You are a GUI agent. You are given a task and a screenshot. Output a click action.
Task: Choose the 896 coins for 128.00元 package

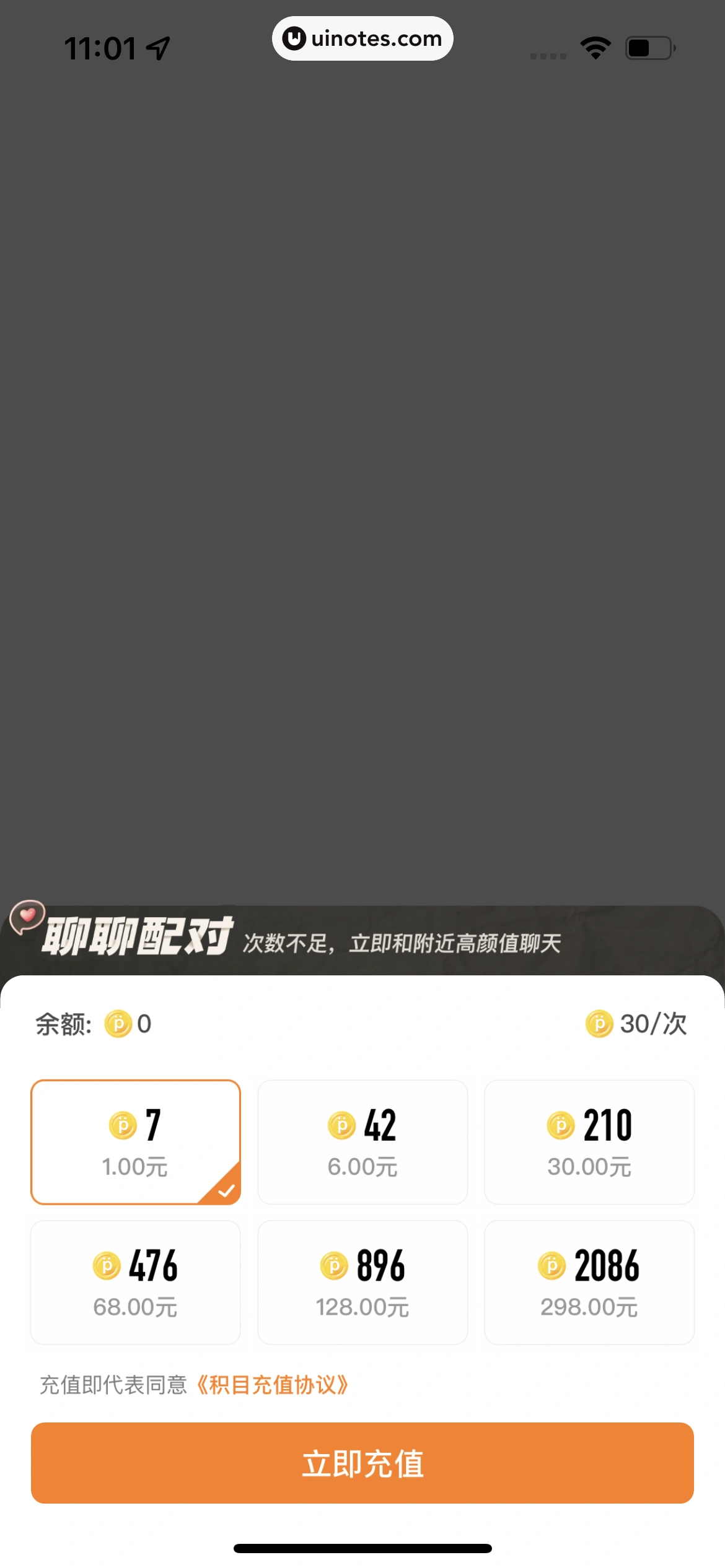click(x=362, y=1282)
